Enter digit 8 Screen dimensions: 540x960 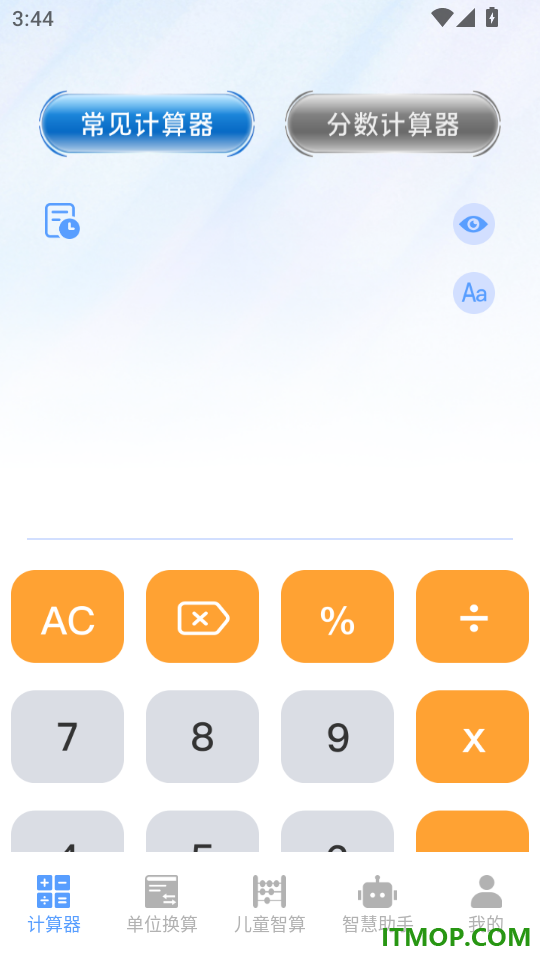203,737
